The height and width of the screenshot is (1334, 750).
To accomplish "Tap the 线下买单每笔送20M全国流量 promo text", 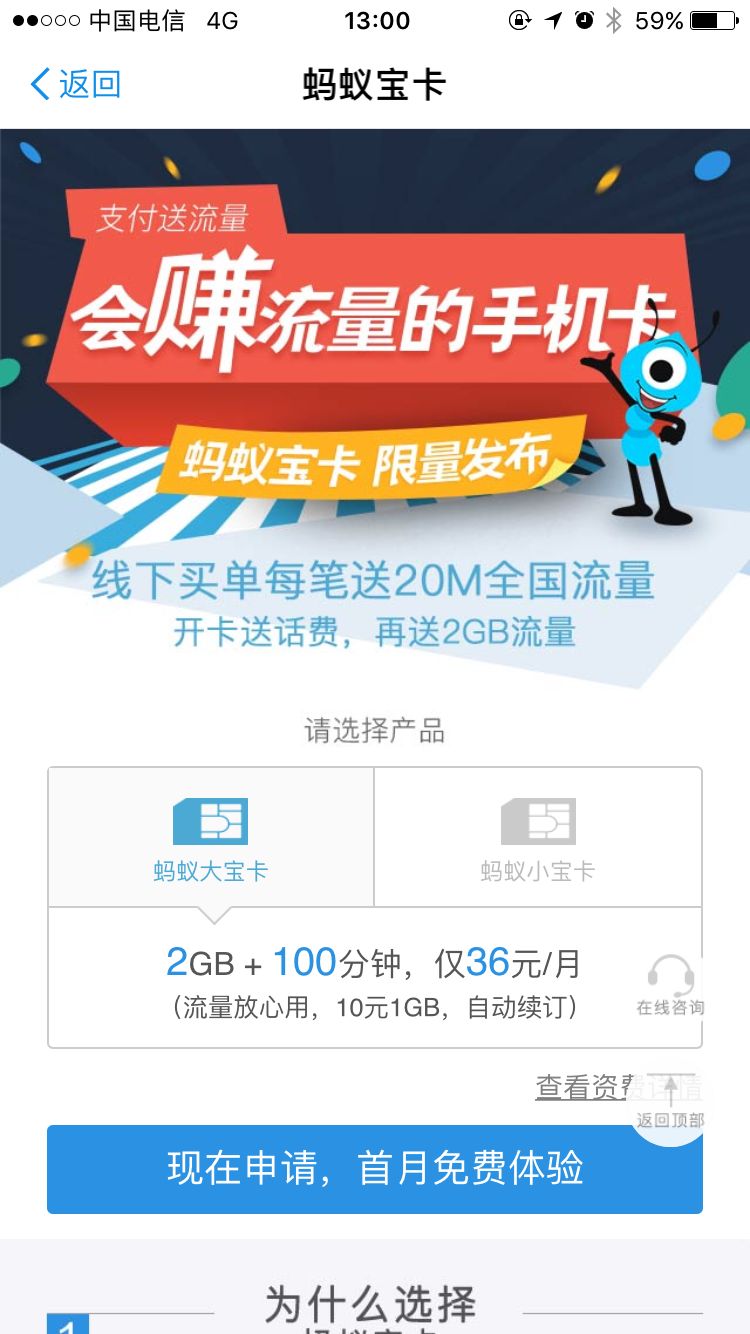I will 375,583.
